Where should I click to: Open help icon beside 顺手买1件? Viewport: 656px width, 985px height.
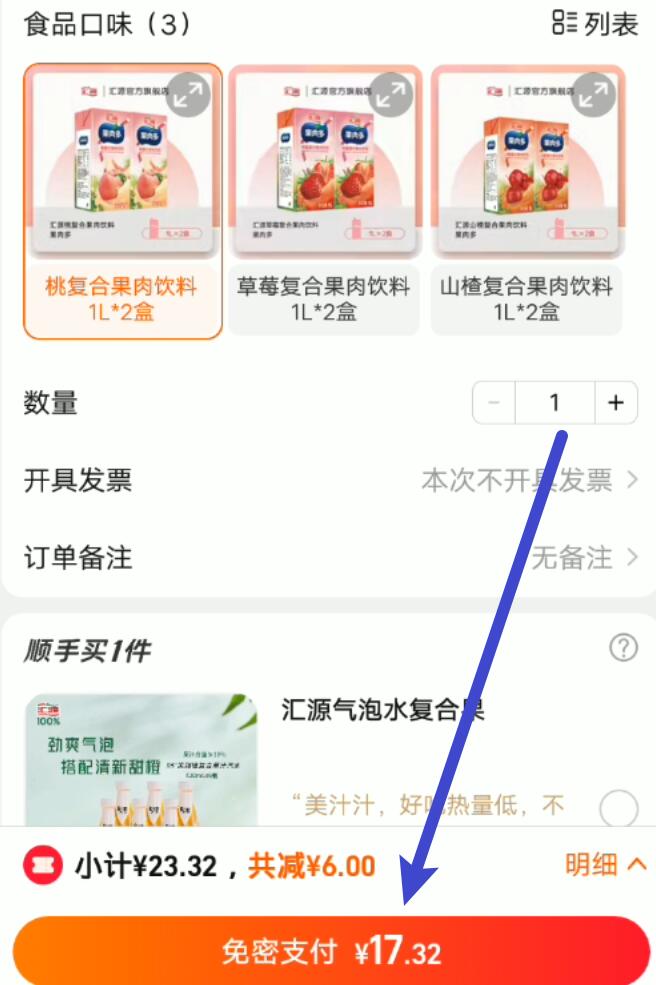tap(623, 648)
